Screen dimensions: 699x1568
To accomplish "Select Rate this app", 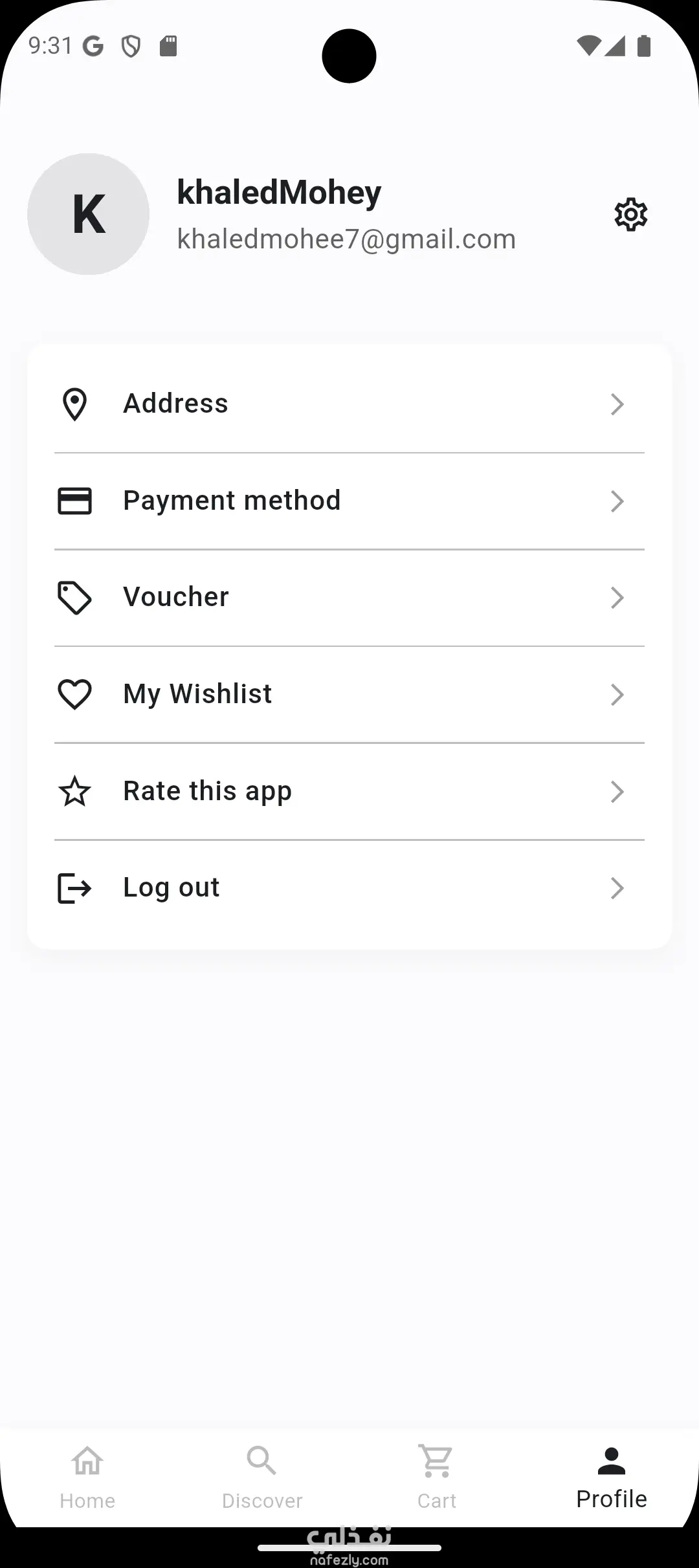I will pos(349,791).
